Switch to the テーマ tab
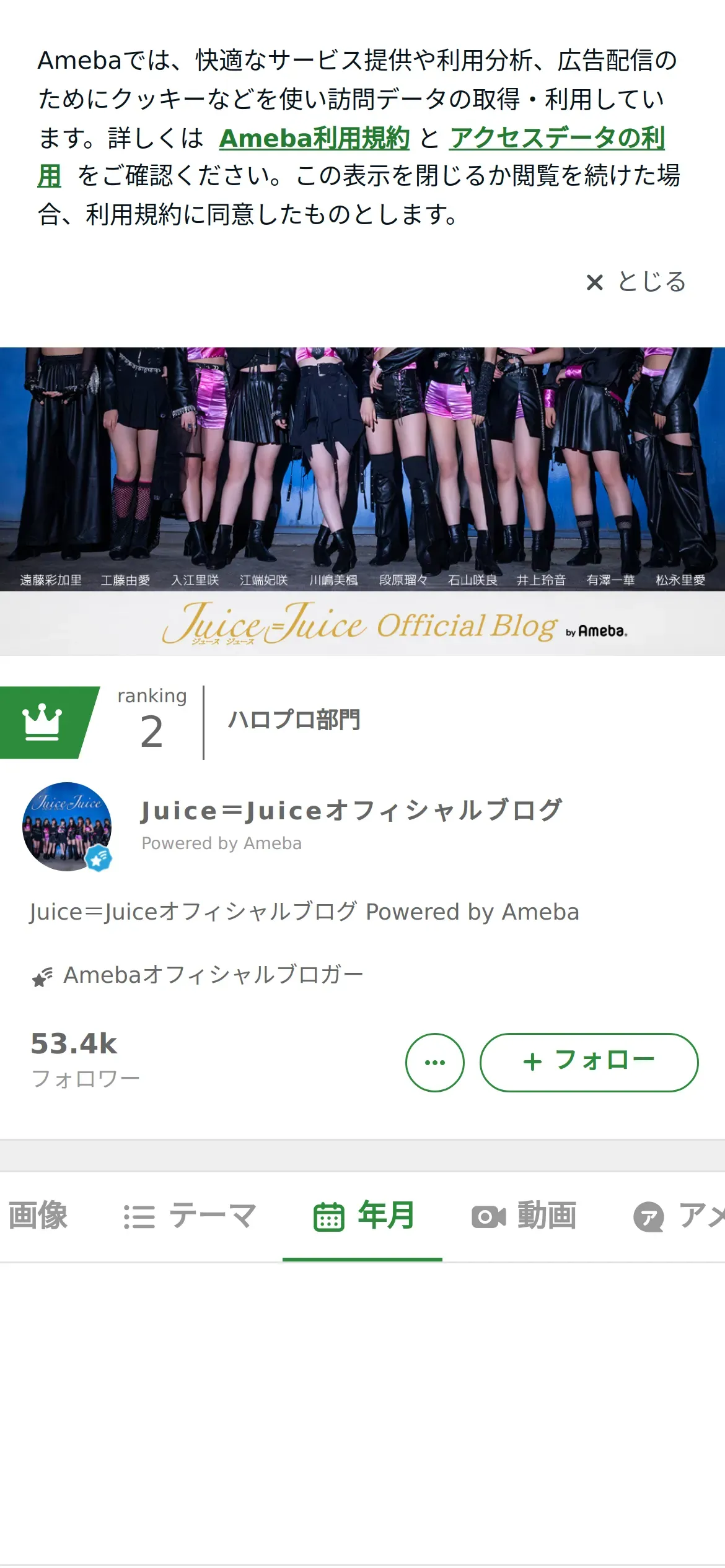 click(x=190, y=1215)
